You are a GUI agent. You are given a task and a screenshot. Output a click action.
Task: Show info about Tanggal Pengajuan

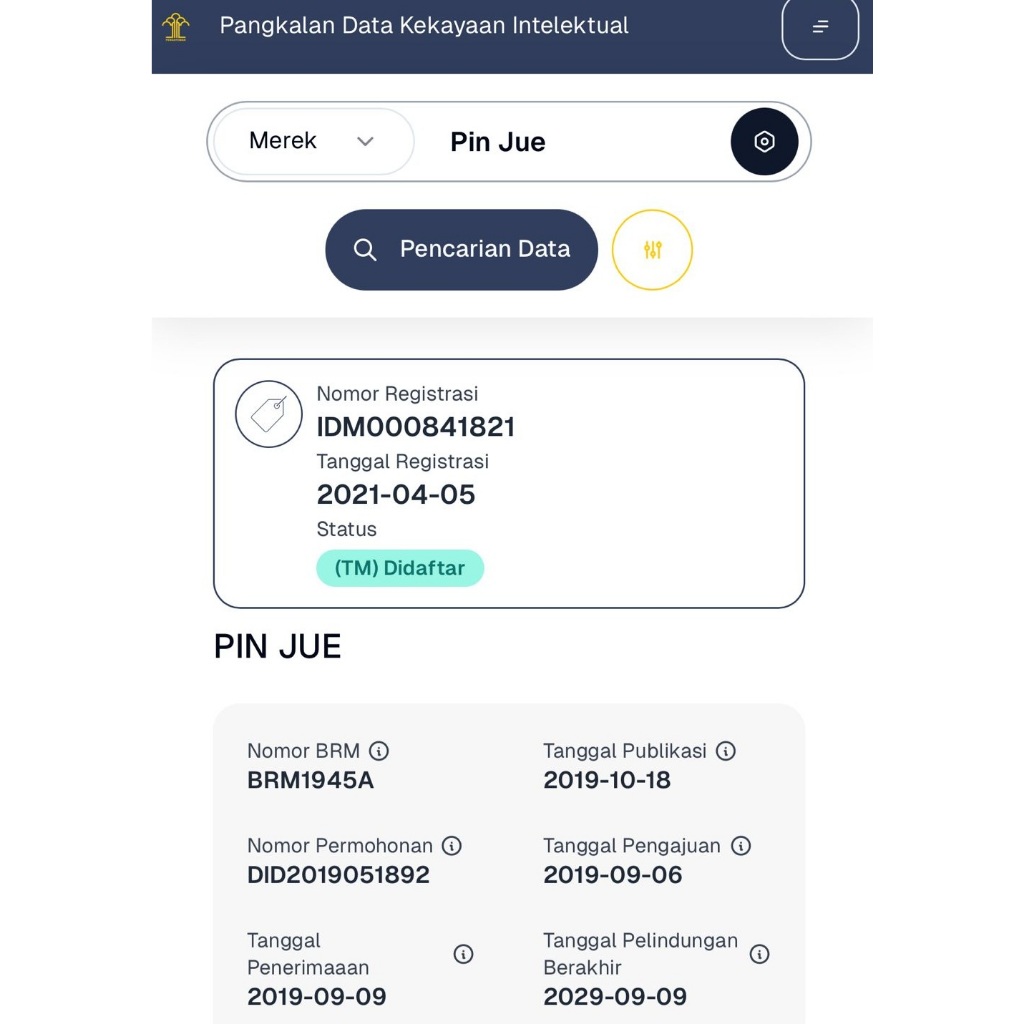click(x=741, y=846)
